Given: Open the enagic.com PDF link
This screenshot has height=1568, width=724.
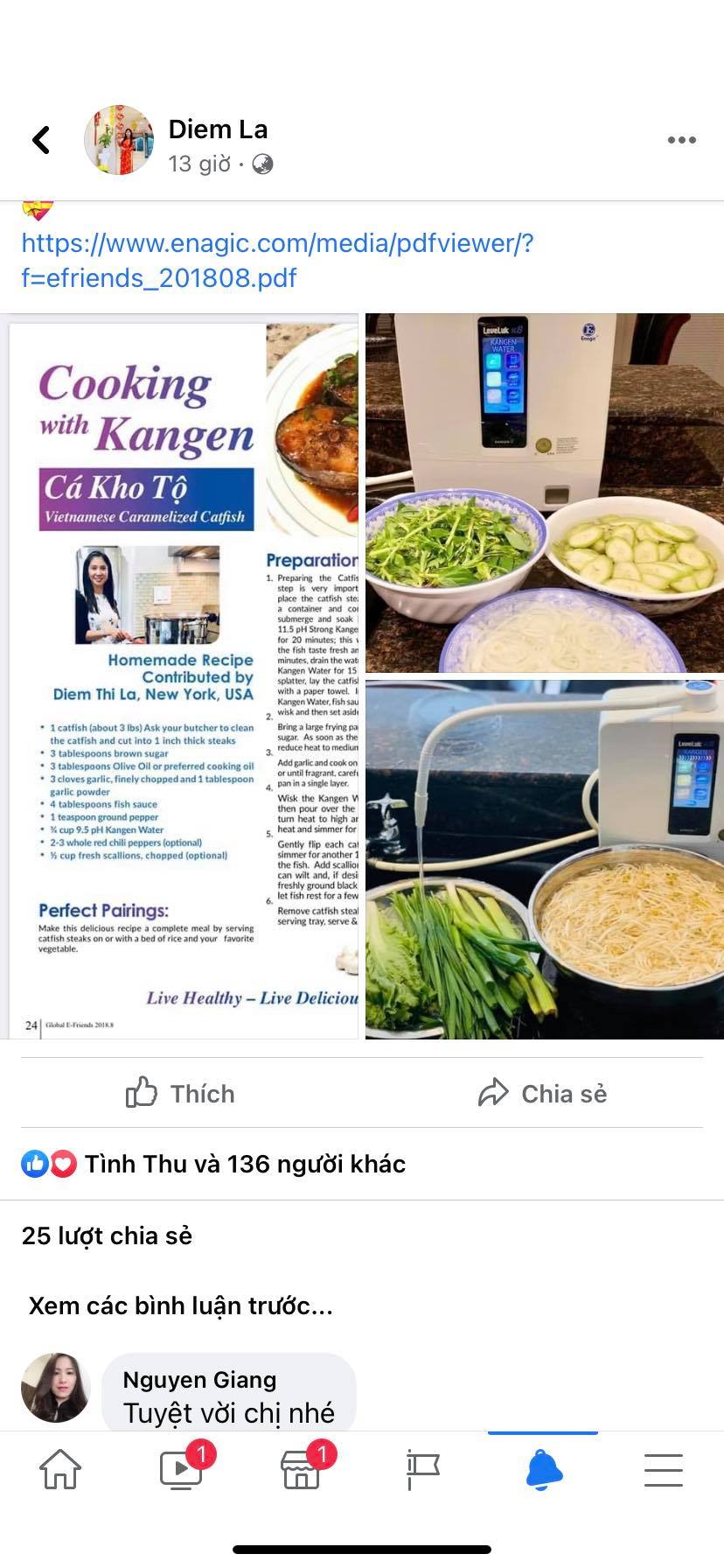Looking at the screenshot, I should tap(277, 260).
